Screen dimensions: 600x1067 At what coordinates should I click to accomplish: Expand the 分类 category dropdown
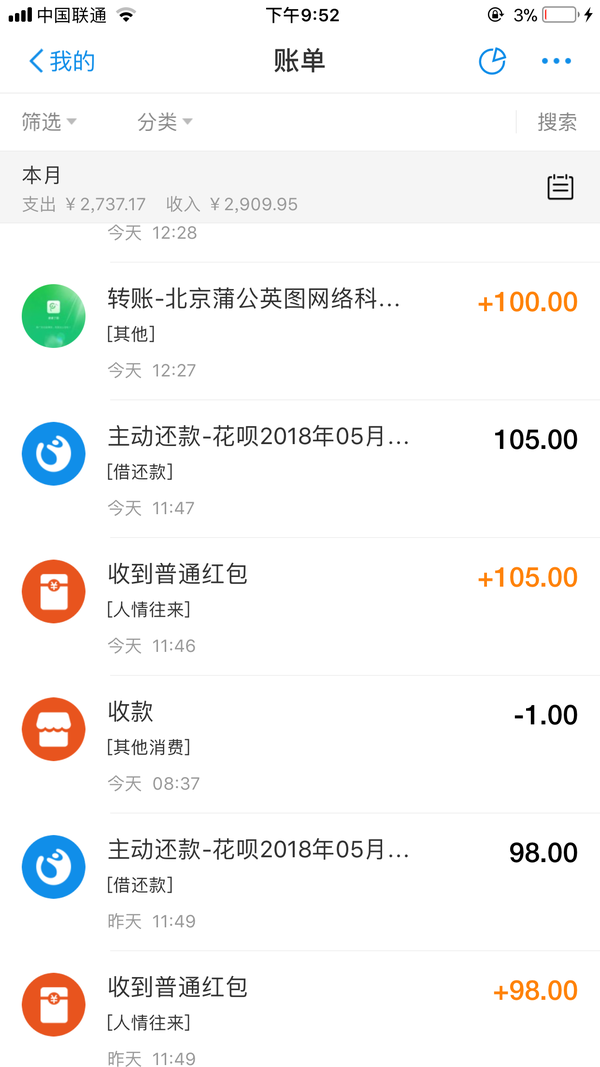click(x=165, y=122)
